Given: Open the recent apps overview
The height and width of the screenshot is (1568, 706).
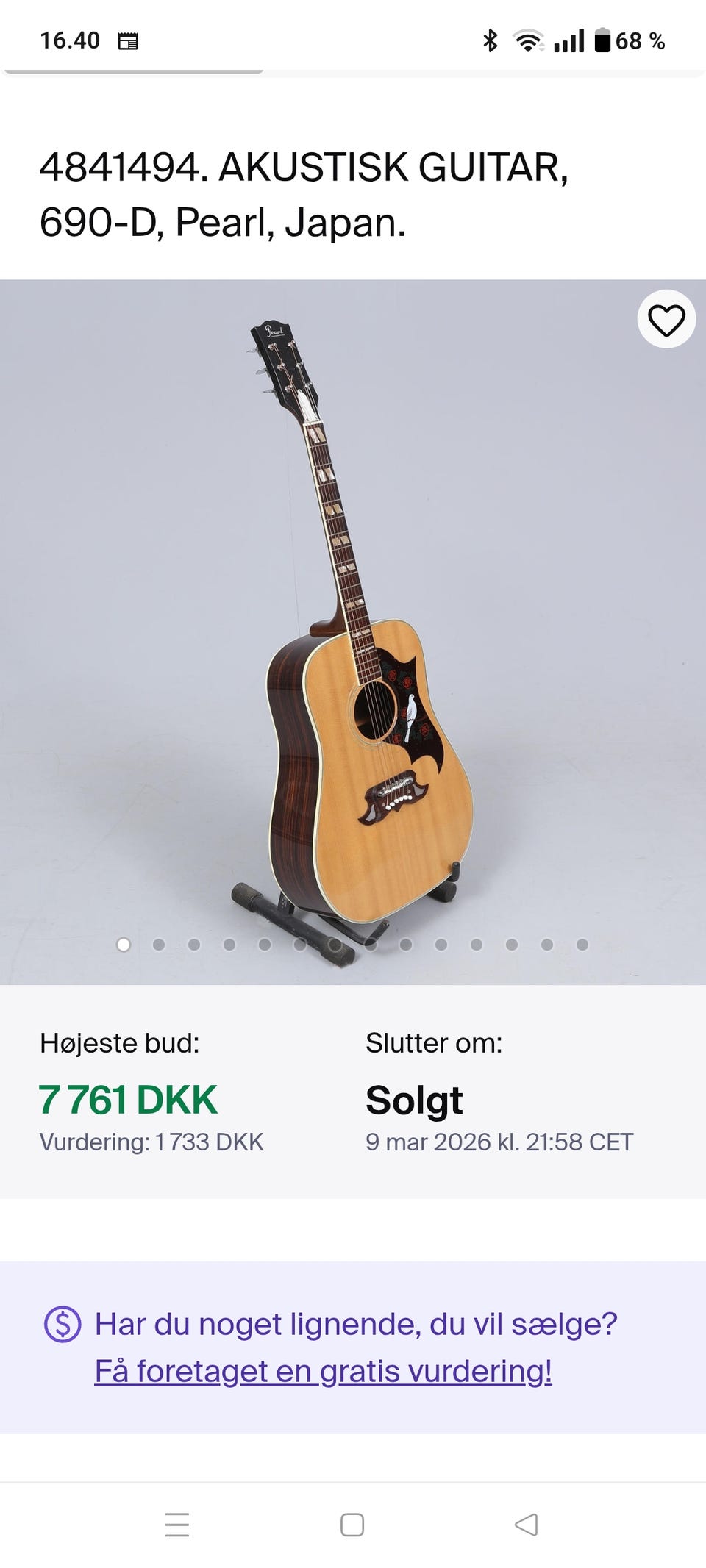Looking at the screenshot, I should coord(177,1525).
